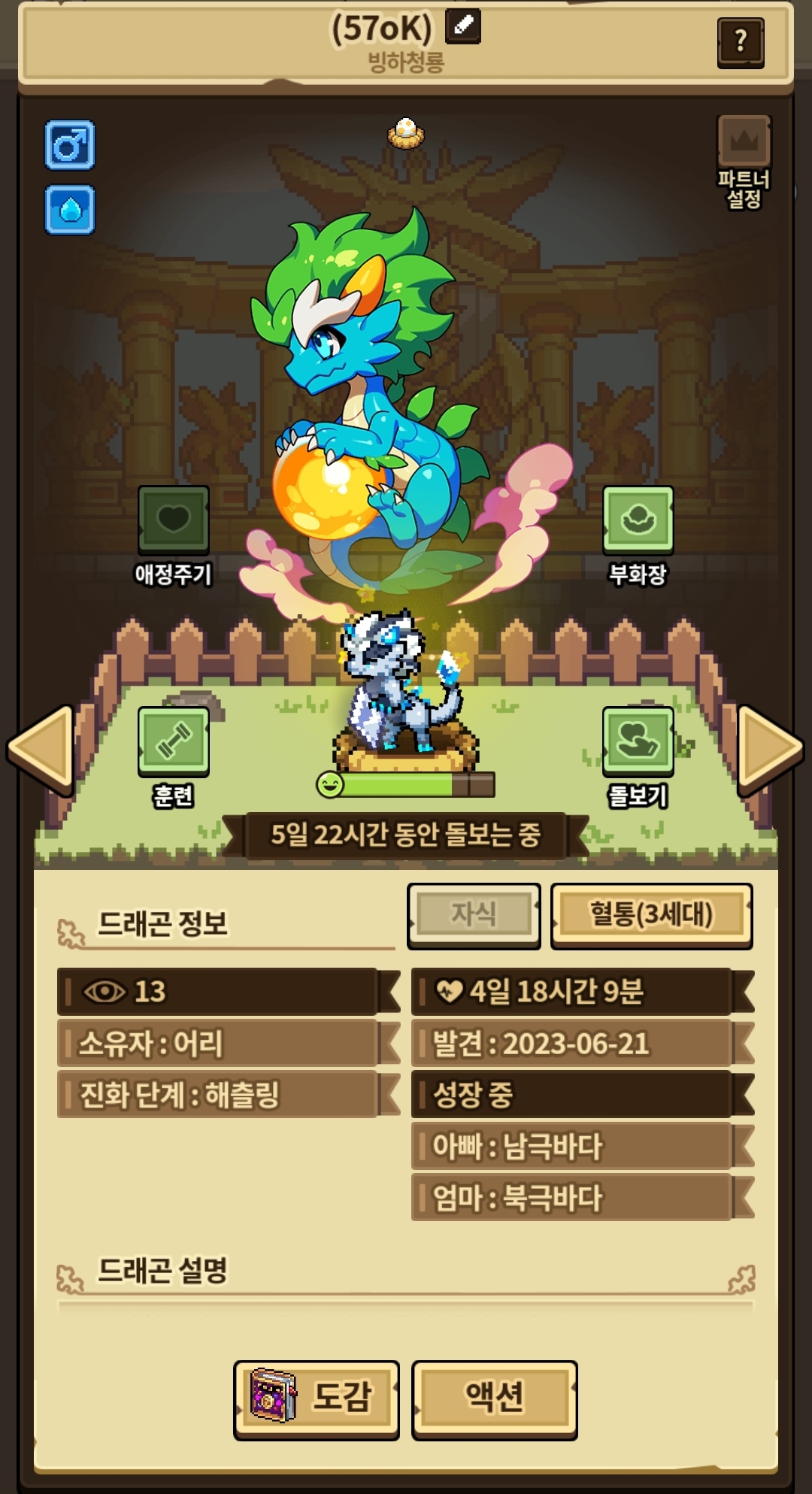812x1494 pixels.
Task: Start 훈련 training
Action: coord(173,757)
